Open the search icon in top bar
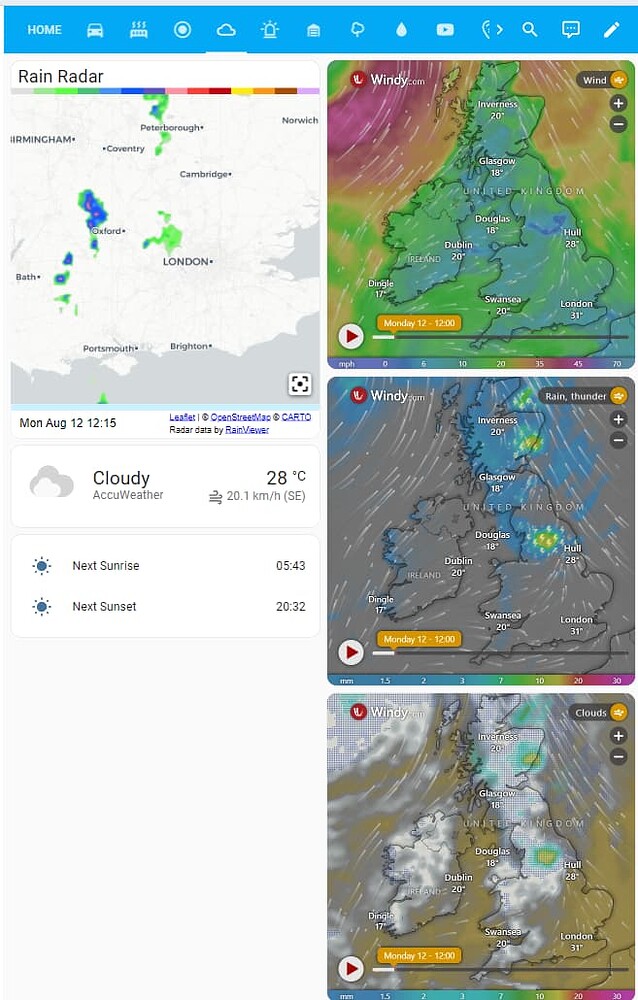638x1000 pixels. (x=530, y=30)
